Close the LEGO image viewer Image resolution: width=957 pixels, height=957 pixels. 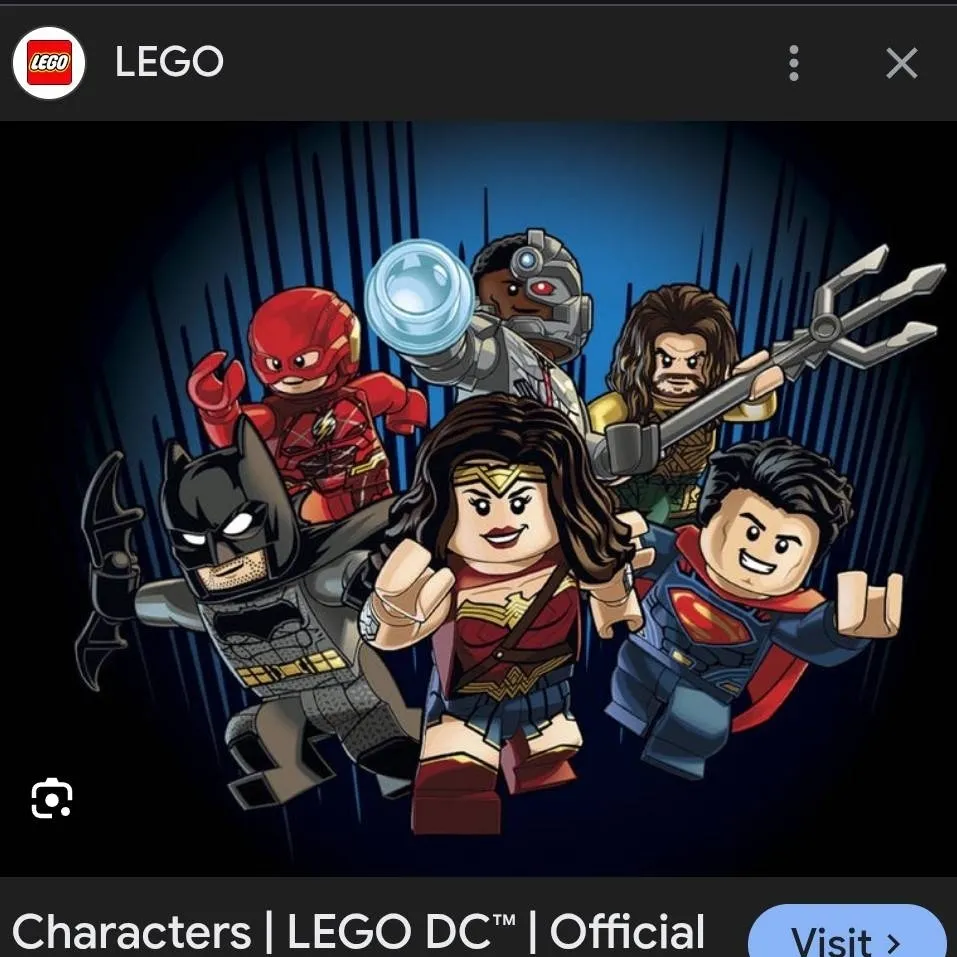click(901, 63)
